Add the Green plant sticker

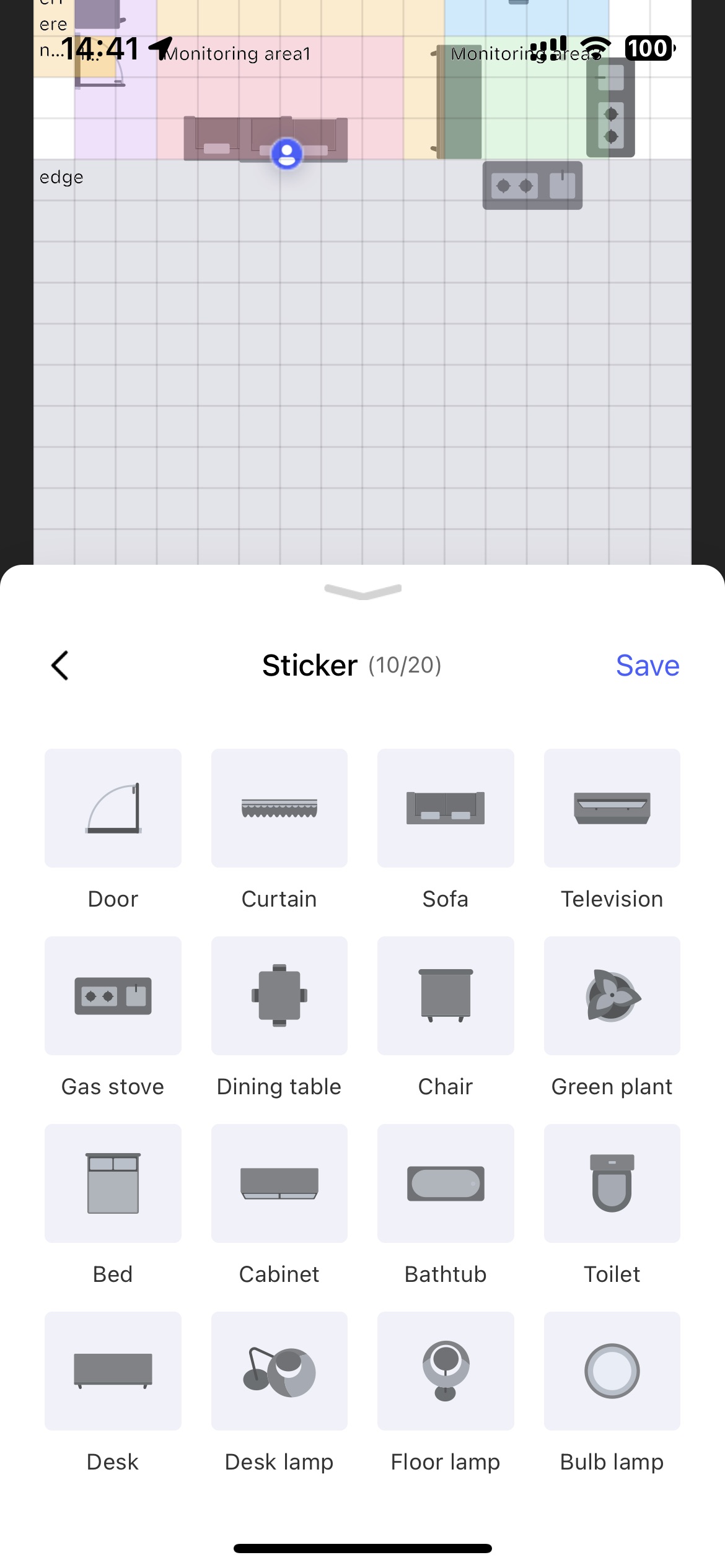(x=612, y=996)
